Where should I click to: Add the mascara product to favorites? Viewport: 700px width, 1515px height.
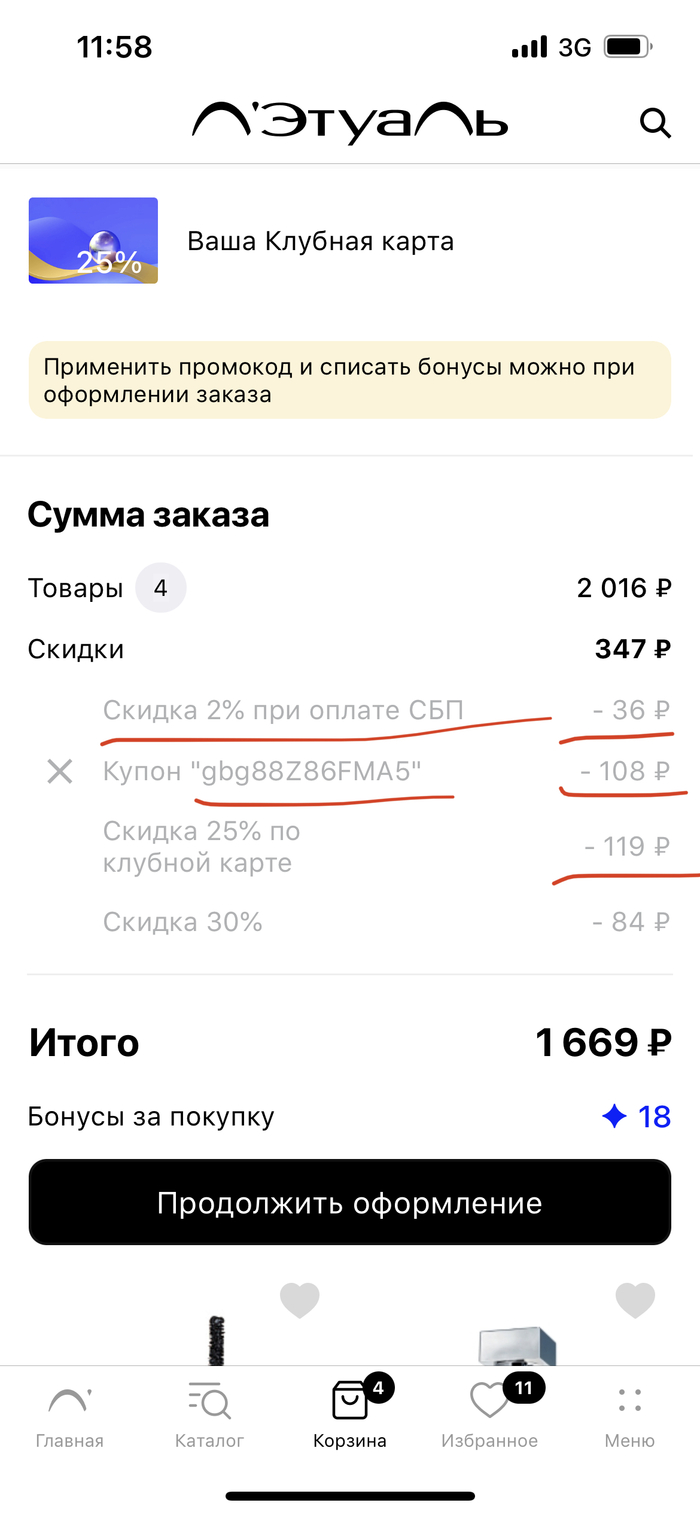(x=299, y=1300)
